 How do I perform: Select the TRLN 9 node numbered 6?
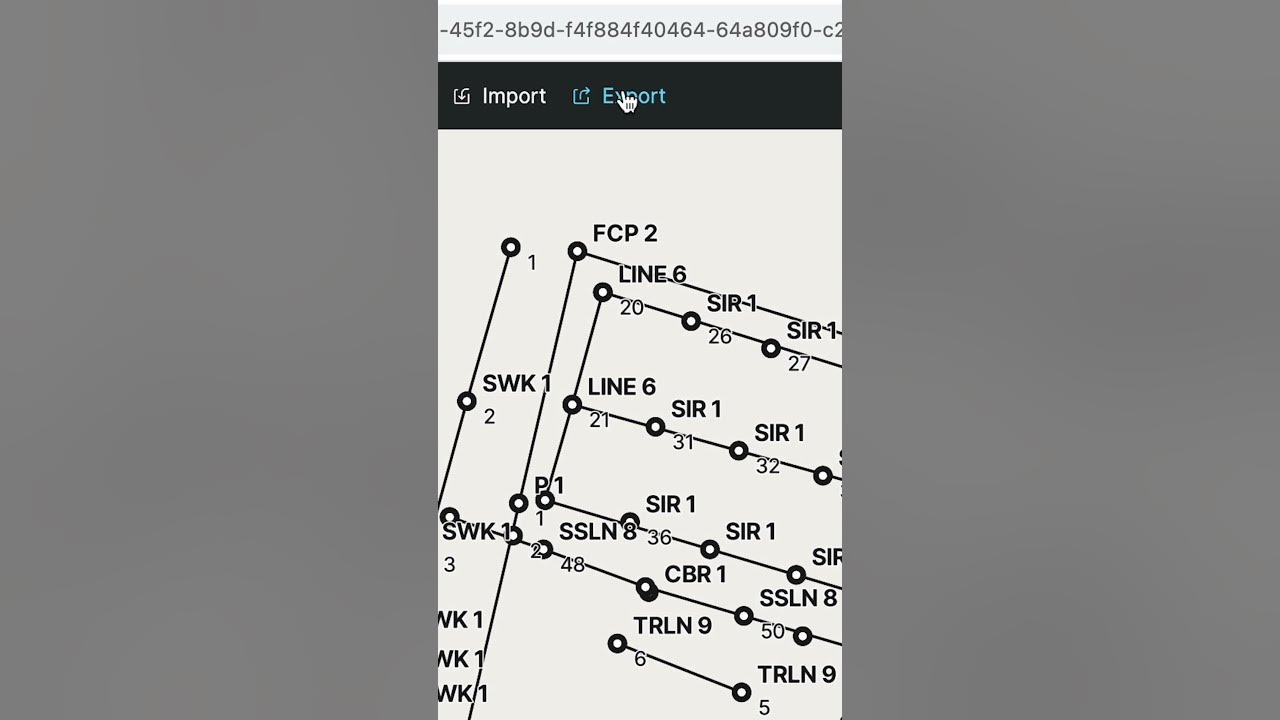tap(617, 643)
